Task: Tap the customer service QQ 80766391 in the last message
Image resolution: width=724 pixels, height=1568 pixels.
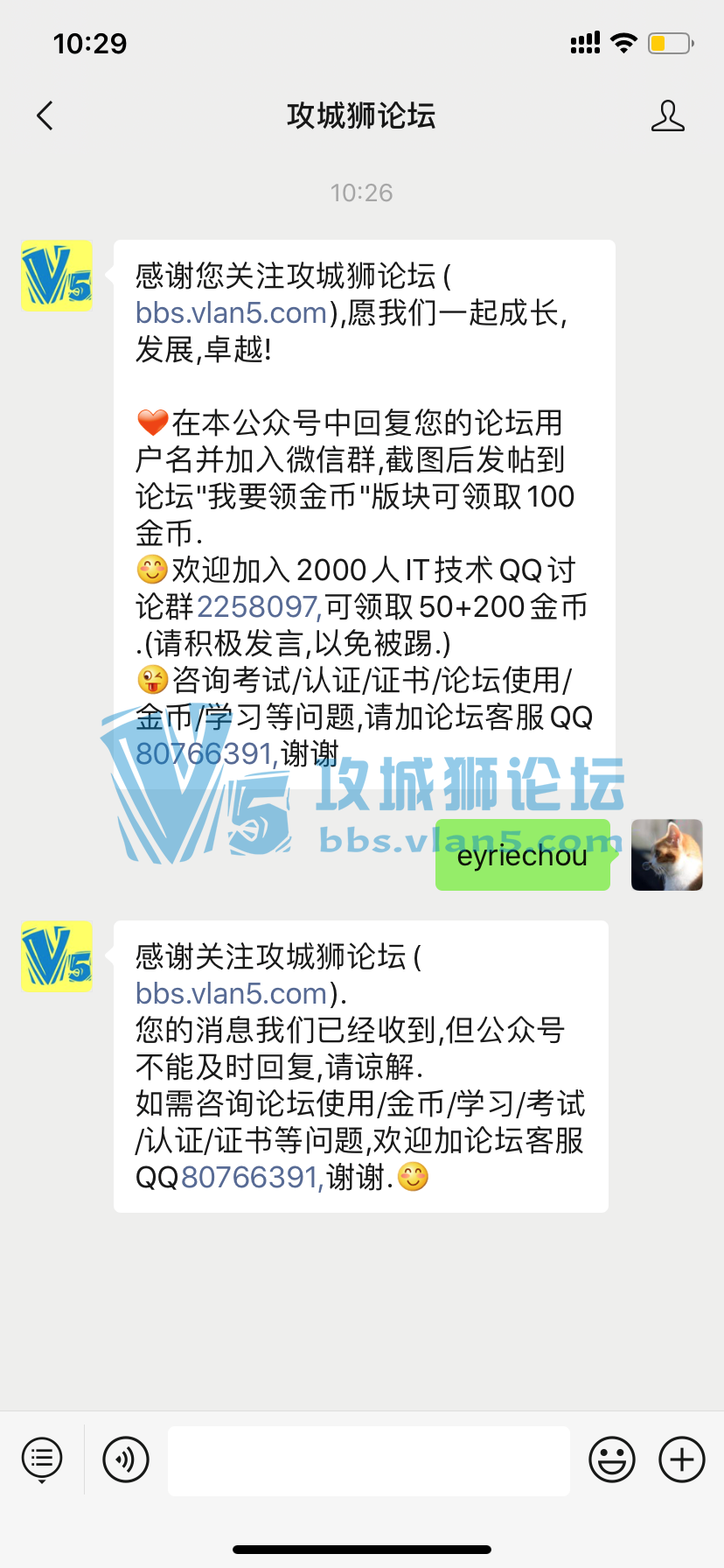Action: click(x=251, y=1178)
